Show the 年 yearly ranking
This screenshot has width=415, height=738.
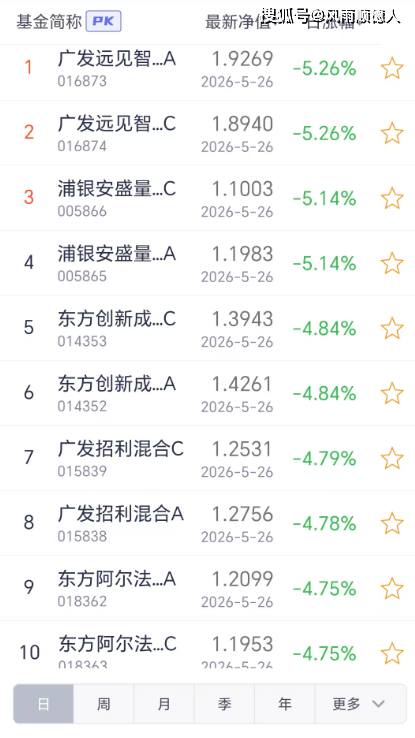(x=285, y=704)
